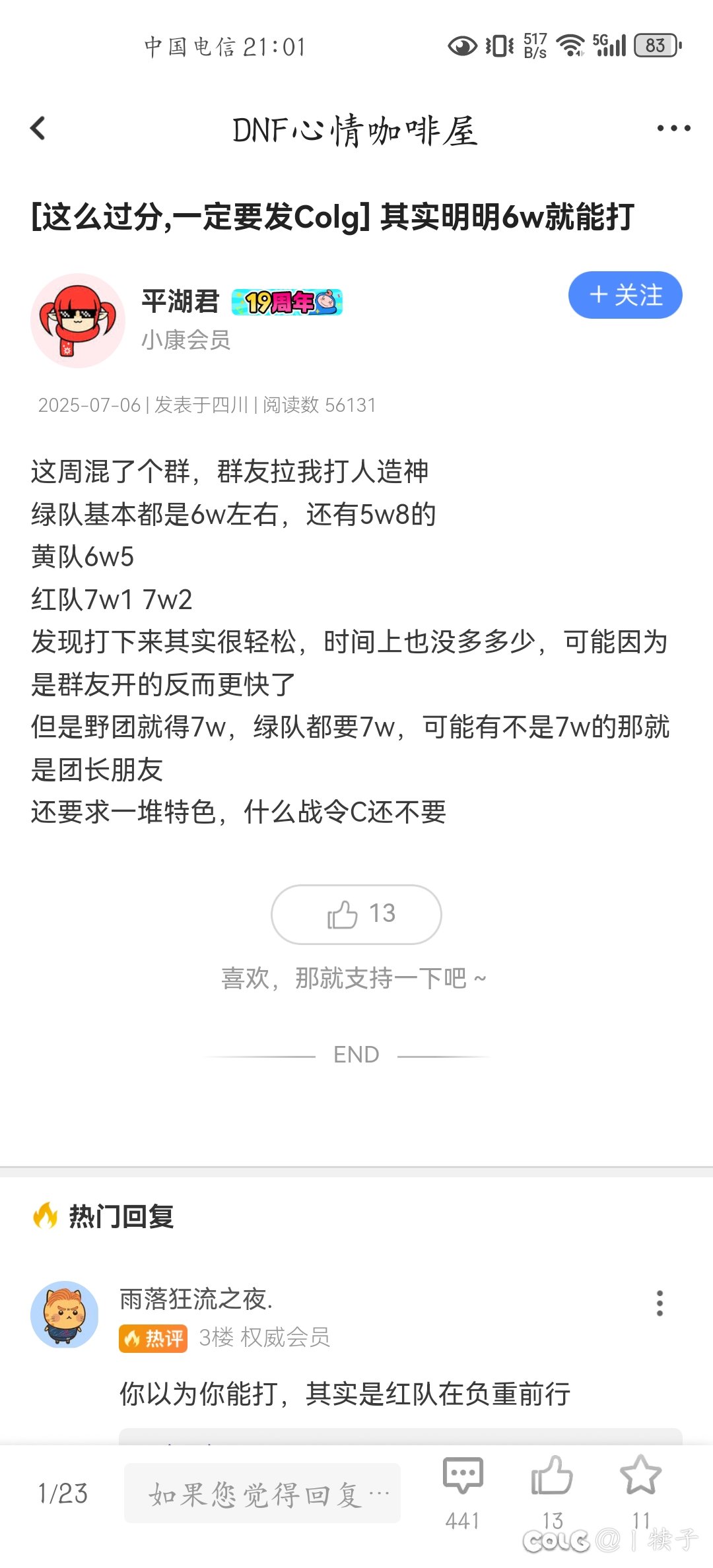This screenshot has height=1568, width=713.
Task: Open 雨落狂流之夜's avatar in hot replies
Action: [x=65, y=1314]
